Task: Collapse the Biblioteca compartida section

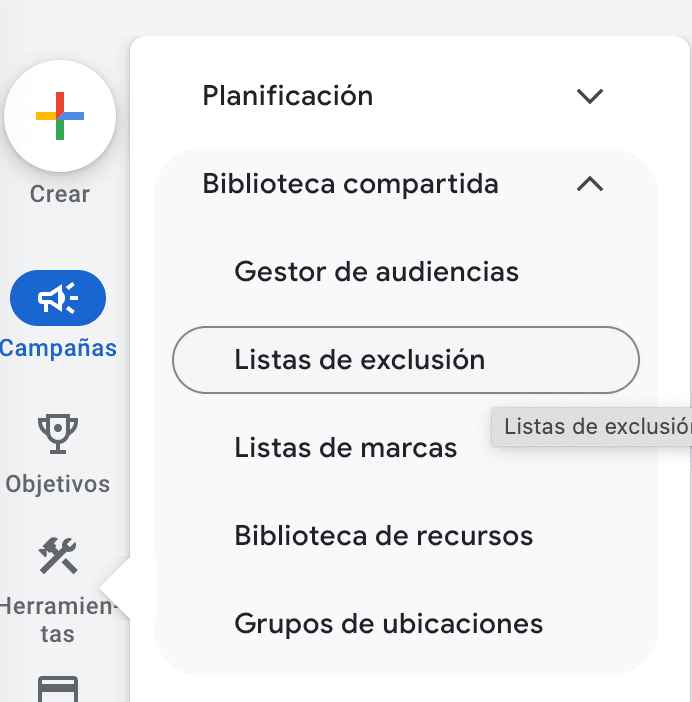Action: tap(590, 184)
